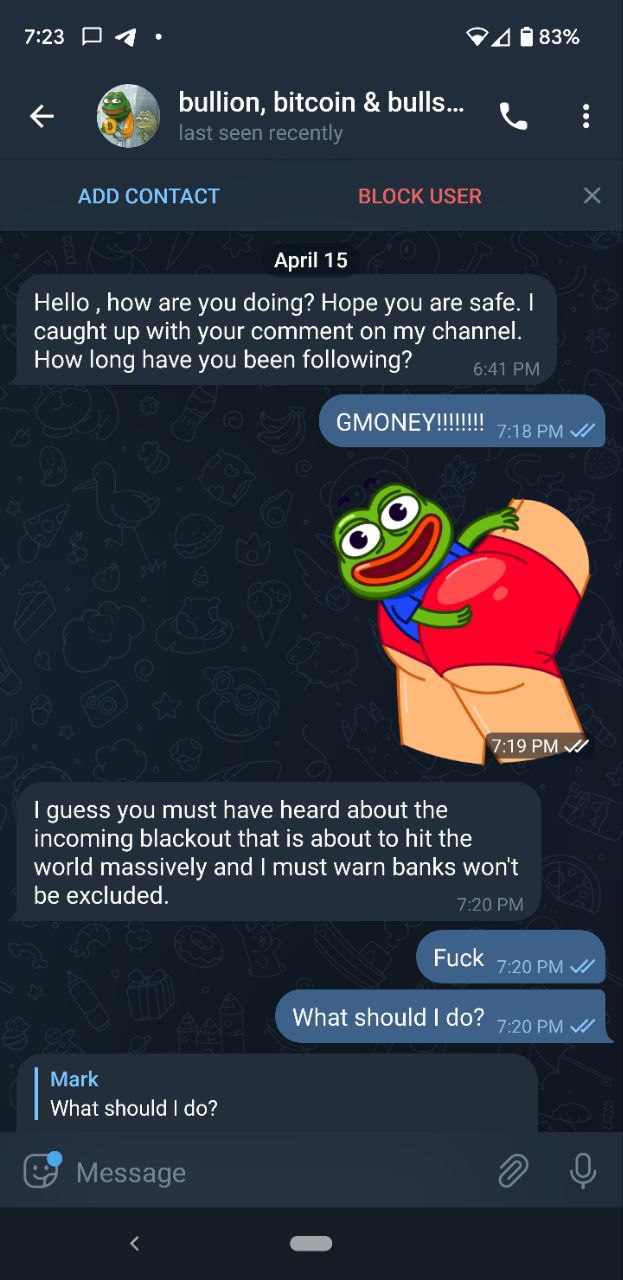The width and height of the screenshot is (623, 1280).
Task: Attach a file with the paperclip
Action: coord(512,1171)
